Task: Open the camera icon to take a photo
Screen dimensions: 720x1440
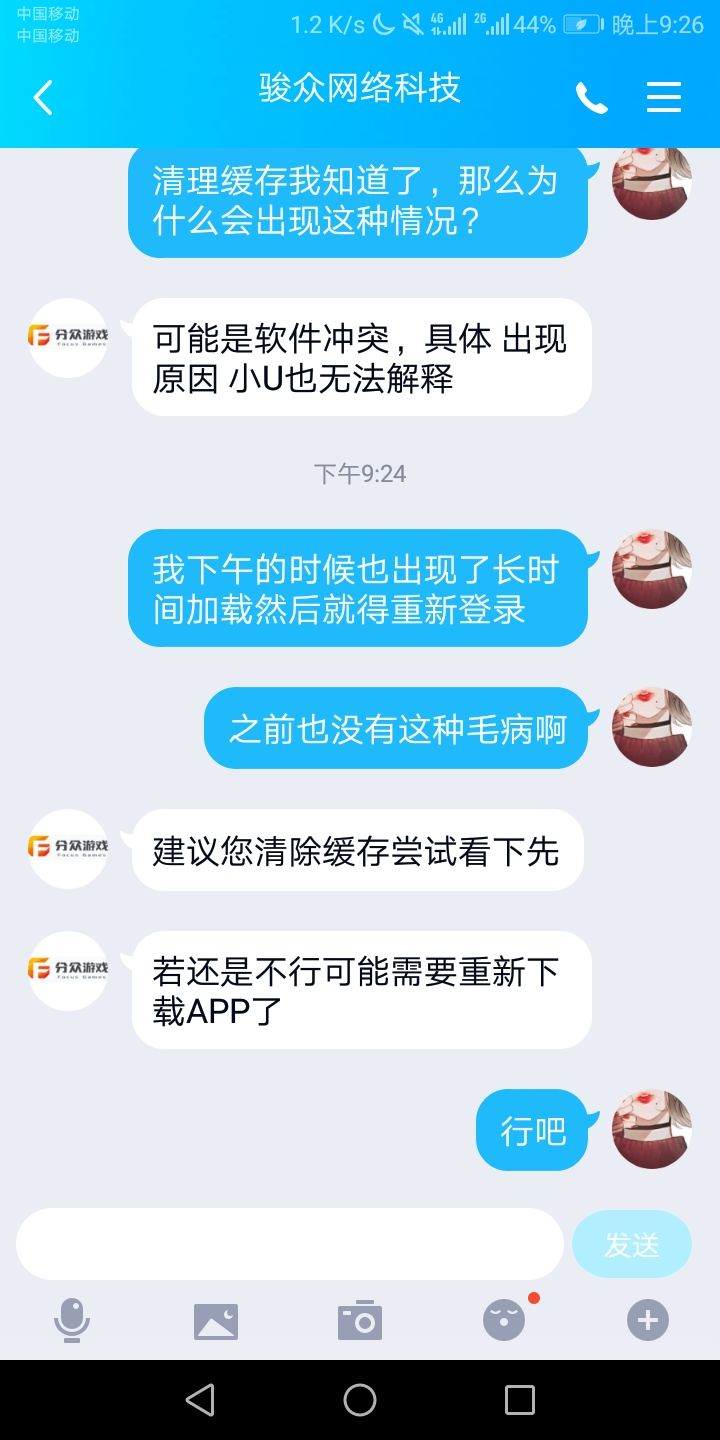Action: coord(360,1319)
